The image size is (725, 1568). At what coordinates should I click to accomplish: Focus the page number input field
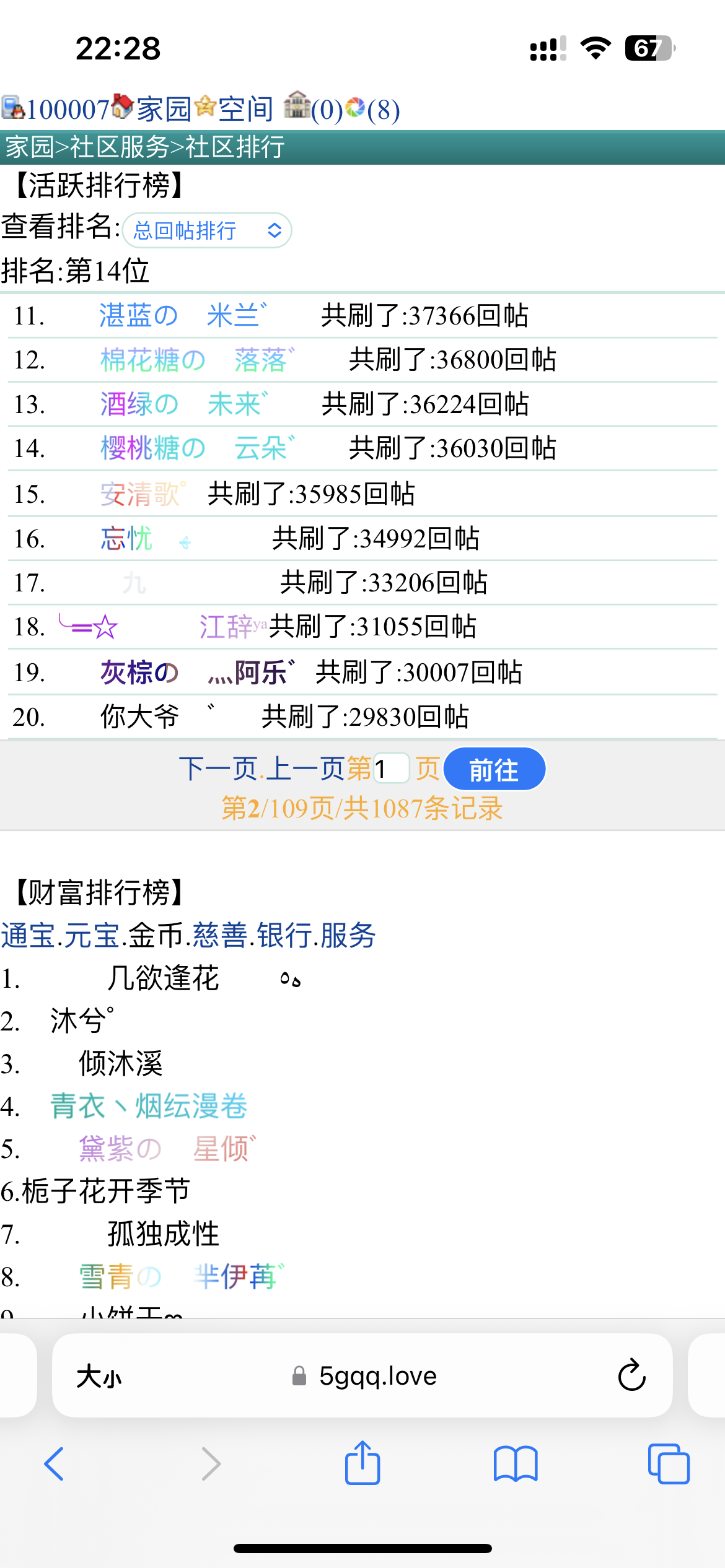(391, 769)
